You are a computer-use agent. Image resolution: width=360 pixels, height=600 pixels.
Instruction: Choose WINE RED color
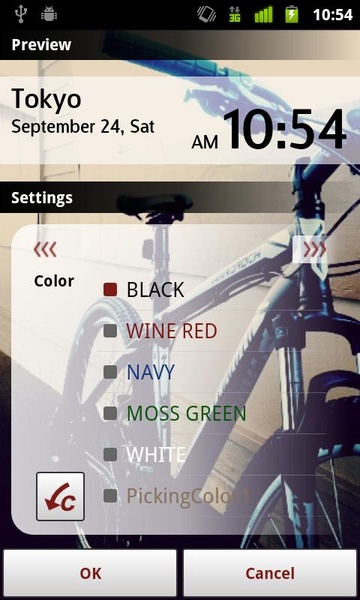[211, 331]
